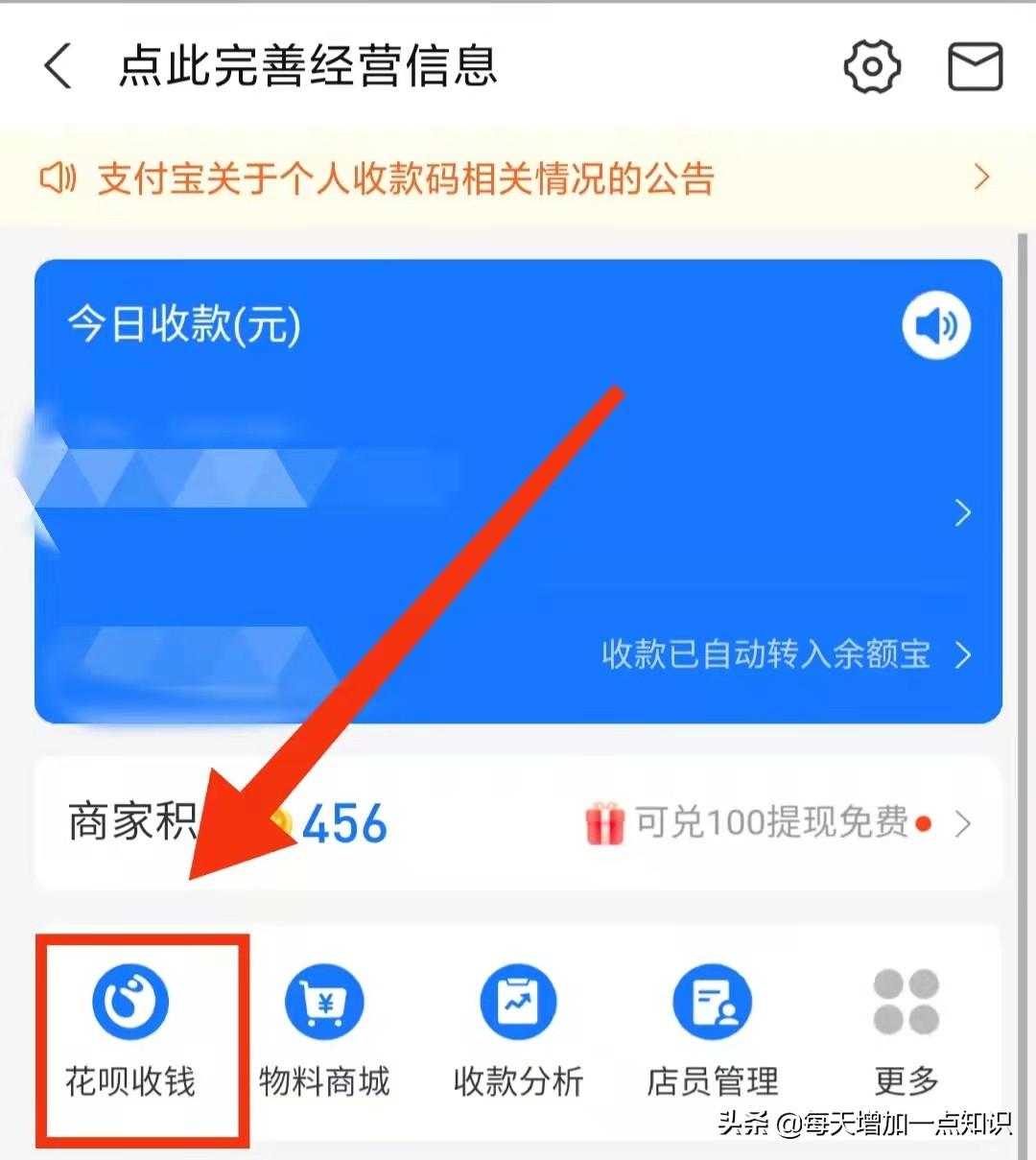Open the messages envelope icon
The image size is (1036, 1160).
[975, 66]
